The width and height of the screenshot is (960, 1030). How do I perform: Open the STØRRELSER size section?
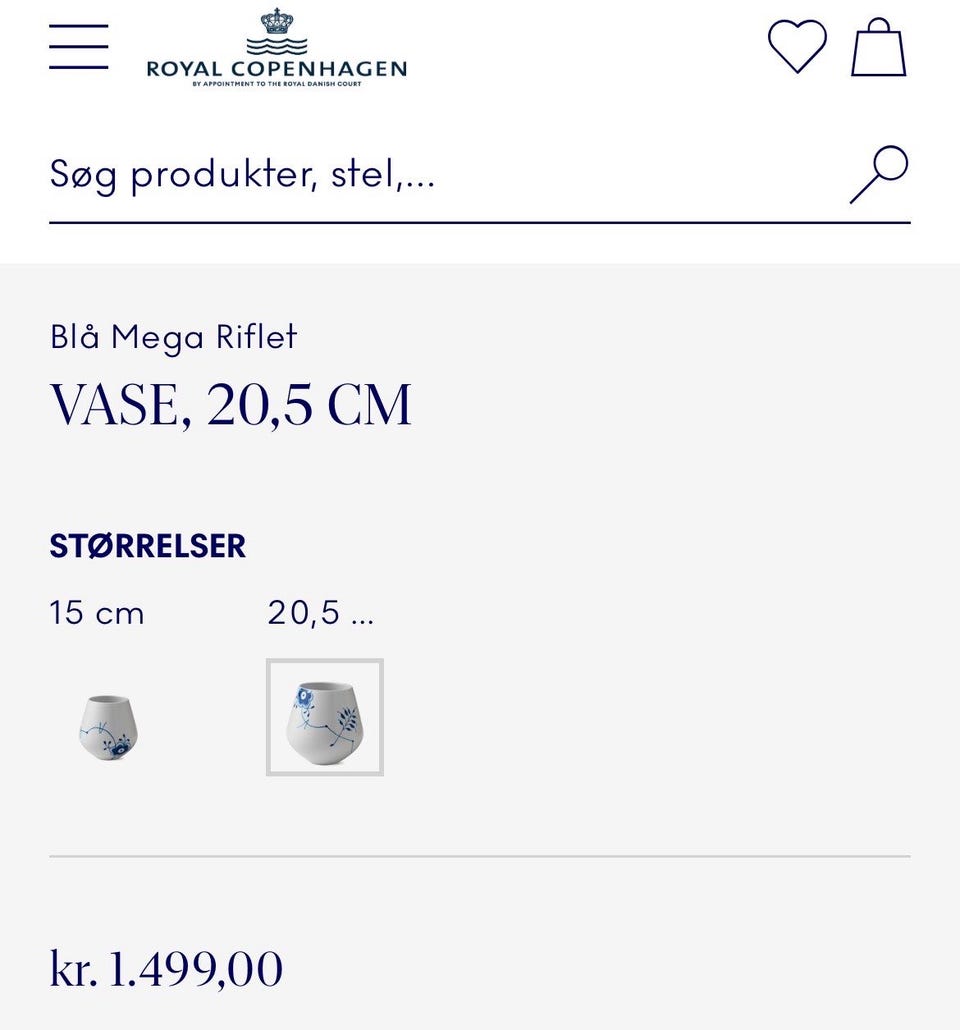(148, 546)
